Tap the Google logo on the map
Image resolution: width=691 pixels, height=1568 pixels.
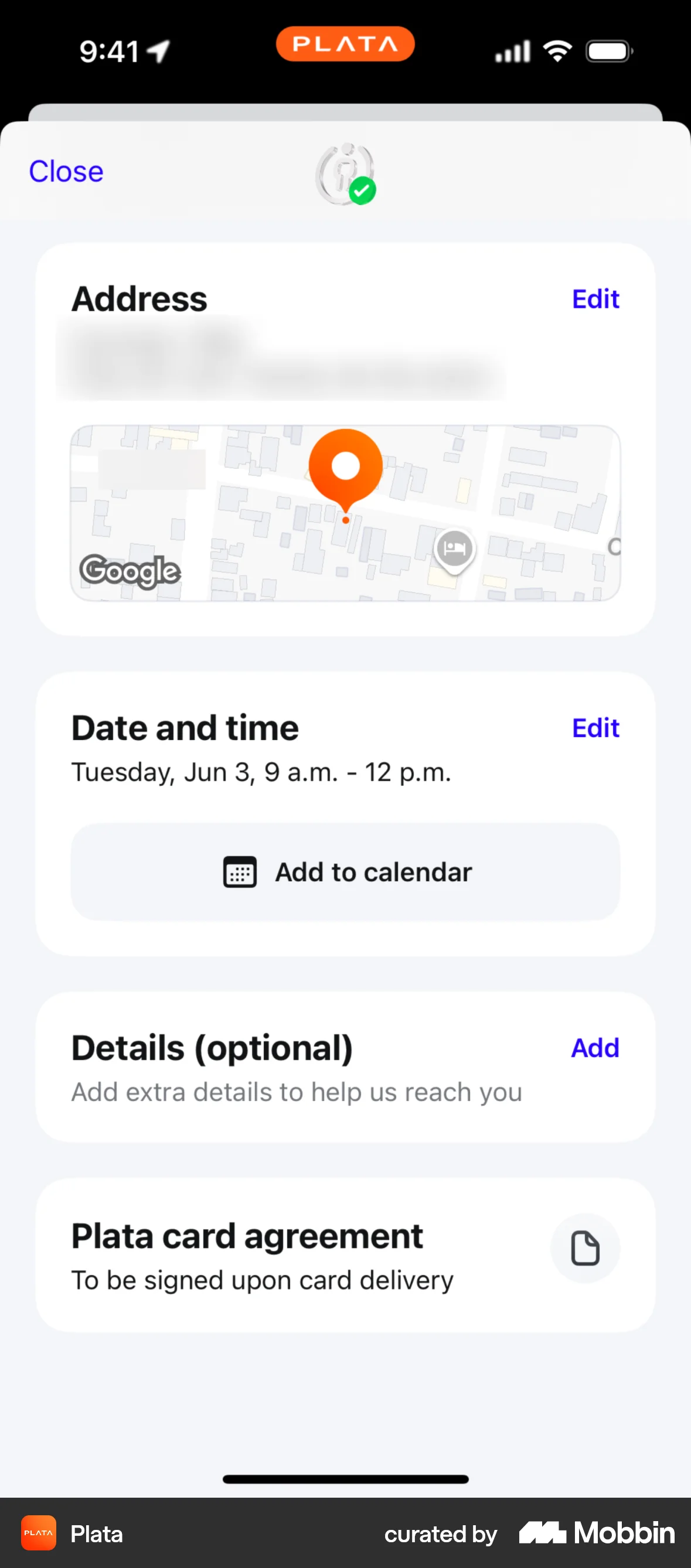pos(129,570)
